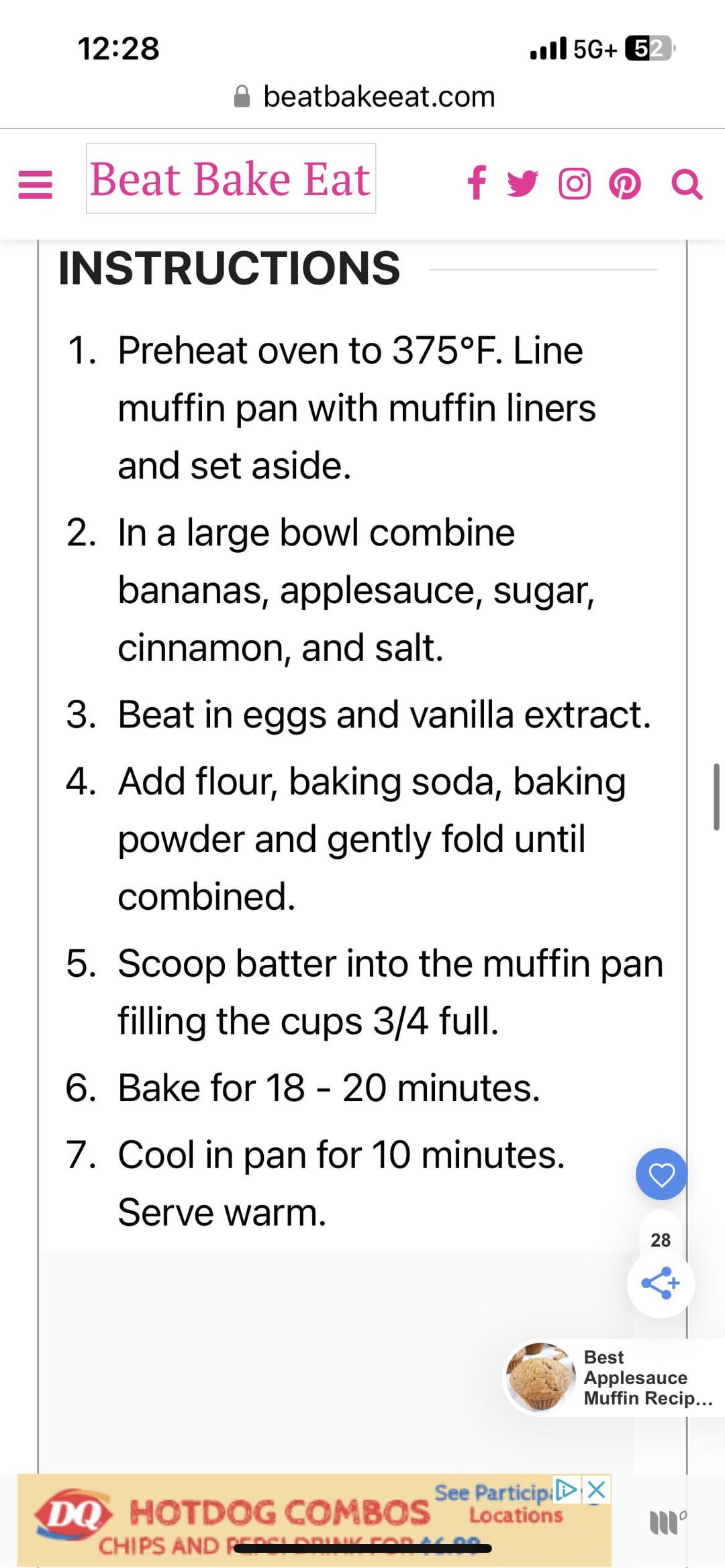Open site search magnifier

click(x=687, y=183)
